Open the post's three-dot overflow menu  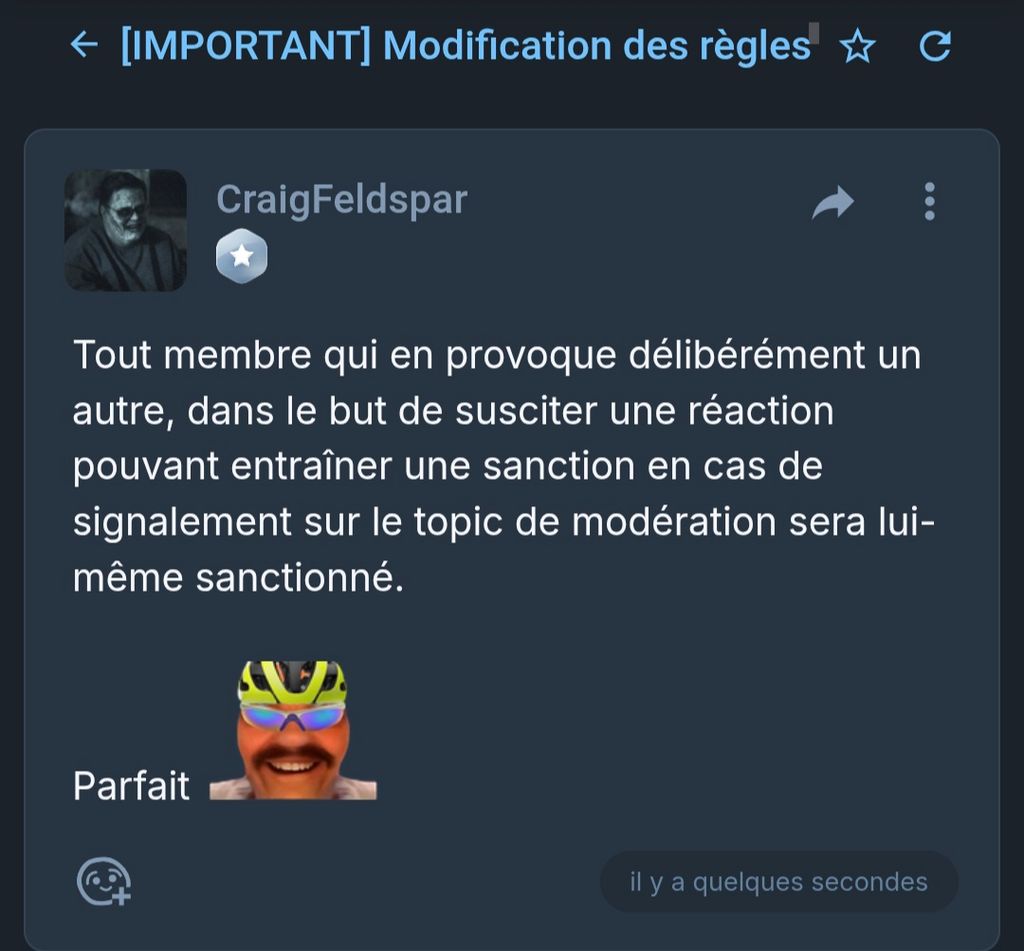tap(929, 202)
